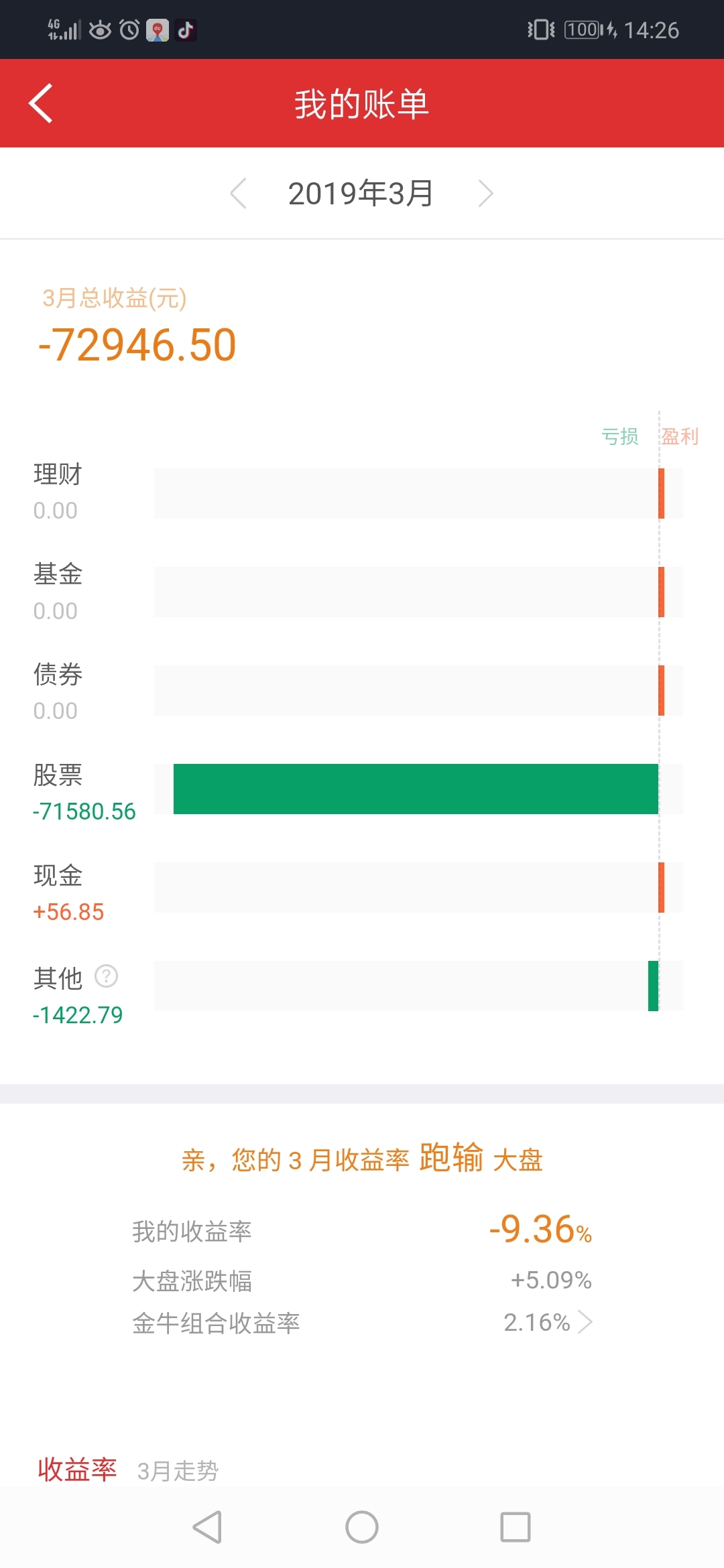Open the help icon next to 其他
Viewport: 724px width, 1568px height.
point(106,976)
